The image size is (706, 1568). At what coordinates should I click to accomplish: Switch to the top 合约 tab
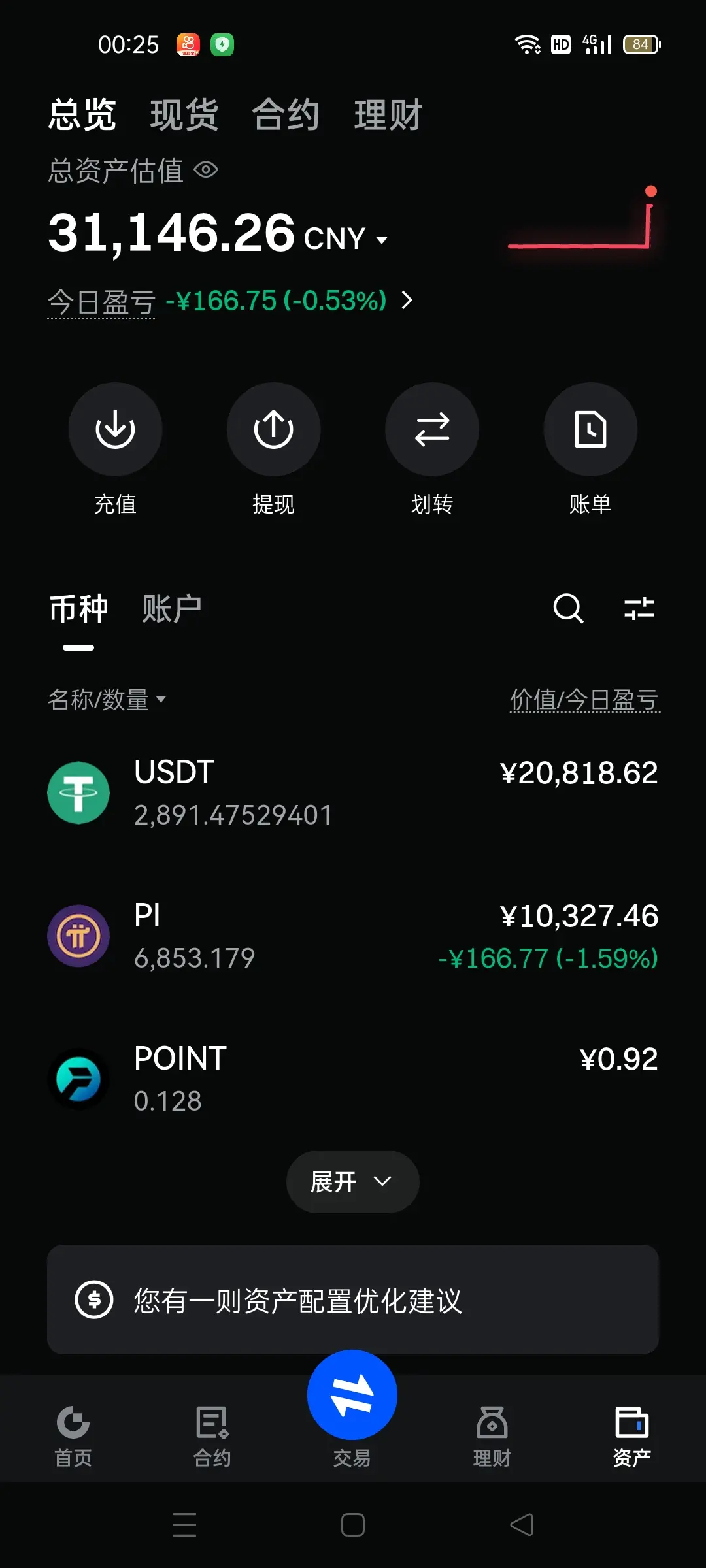pos(286,115)
